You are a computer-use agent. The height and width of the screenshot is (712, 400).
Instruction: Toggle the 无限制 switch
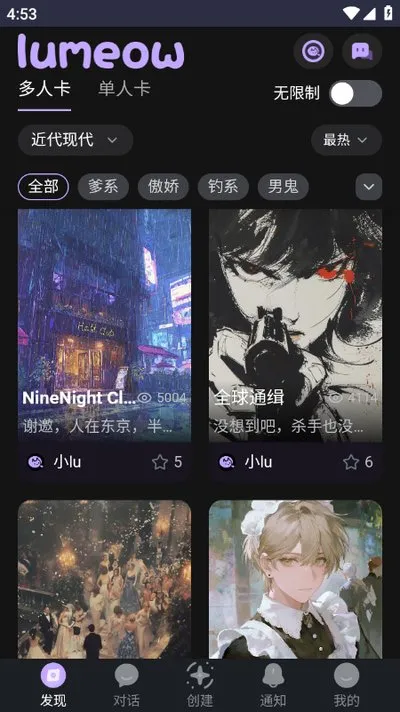356,94
